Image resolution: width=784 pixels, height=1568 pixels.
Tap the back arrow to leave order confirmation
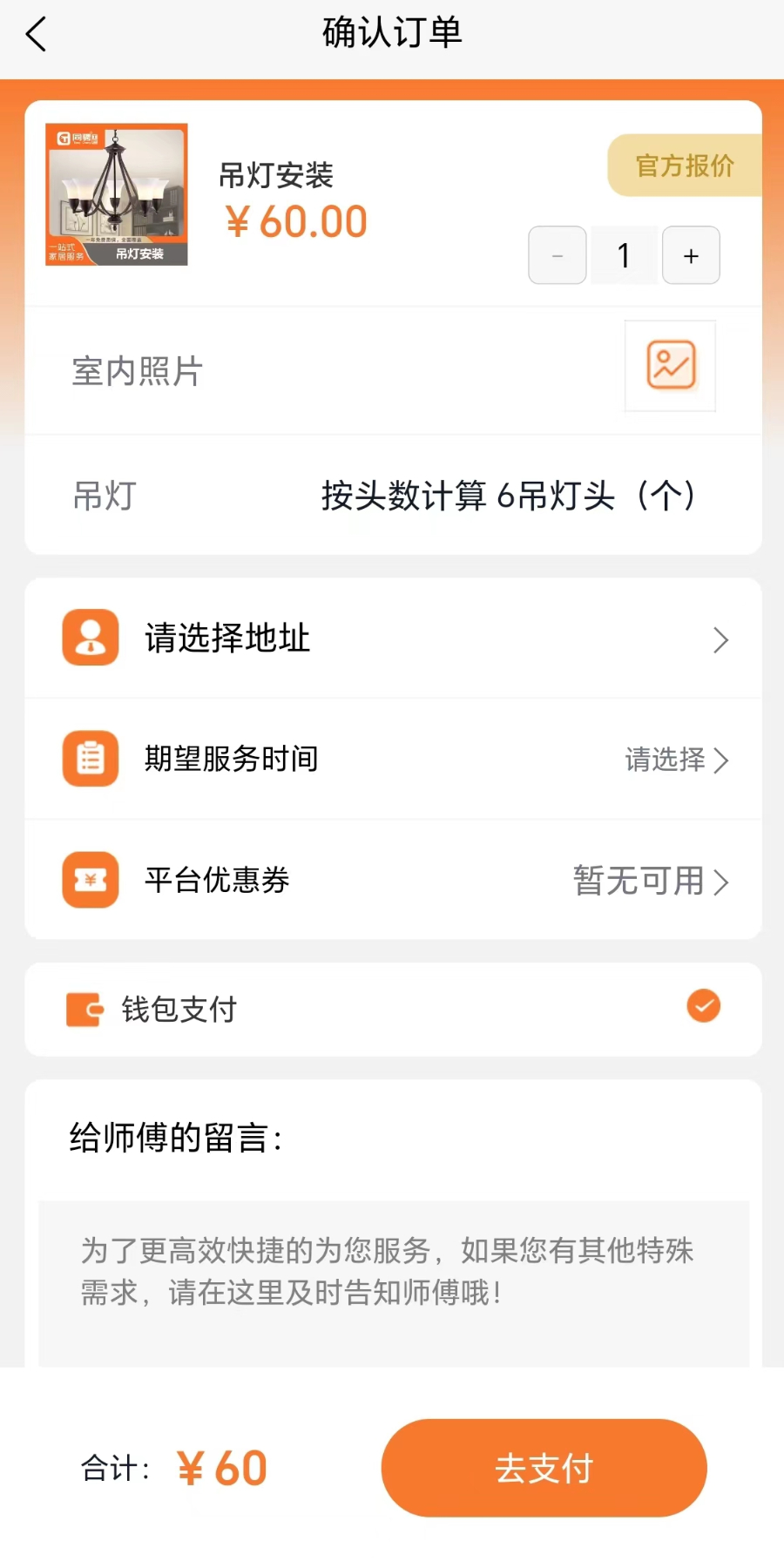pyautogui.click(x=35, y=33)
